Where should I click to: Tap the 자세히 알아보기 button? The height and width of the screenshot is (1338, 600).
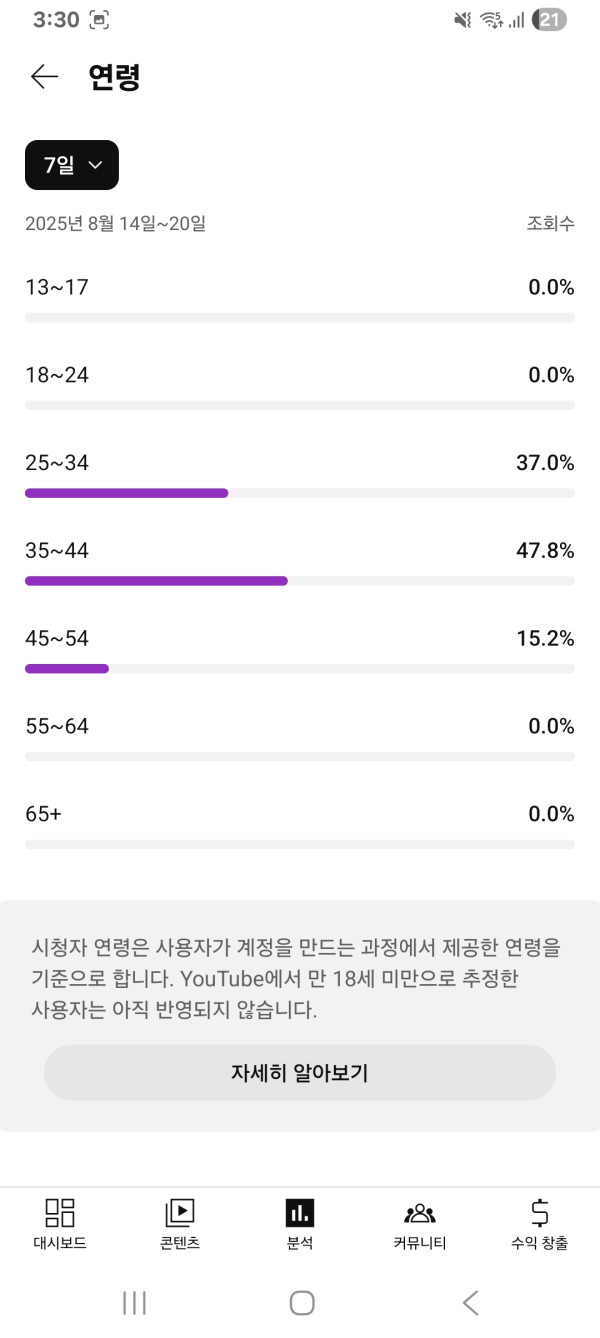click(299, 1073)
